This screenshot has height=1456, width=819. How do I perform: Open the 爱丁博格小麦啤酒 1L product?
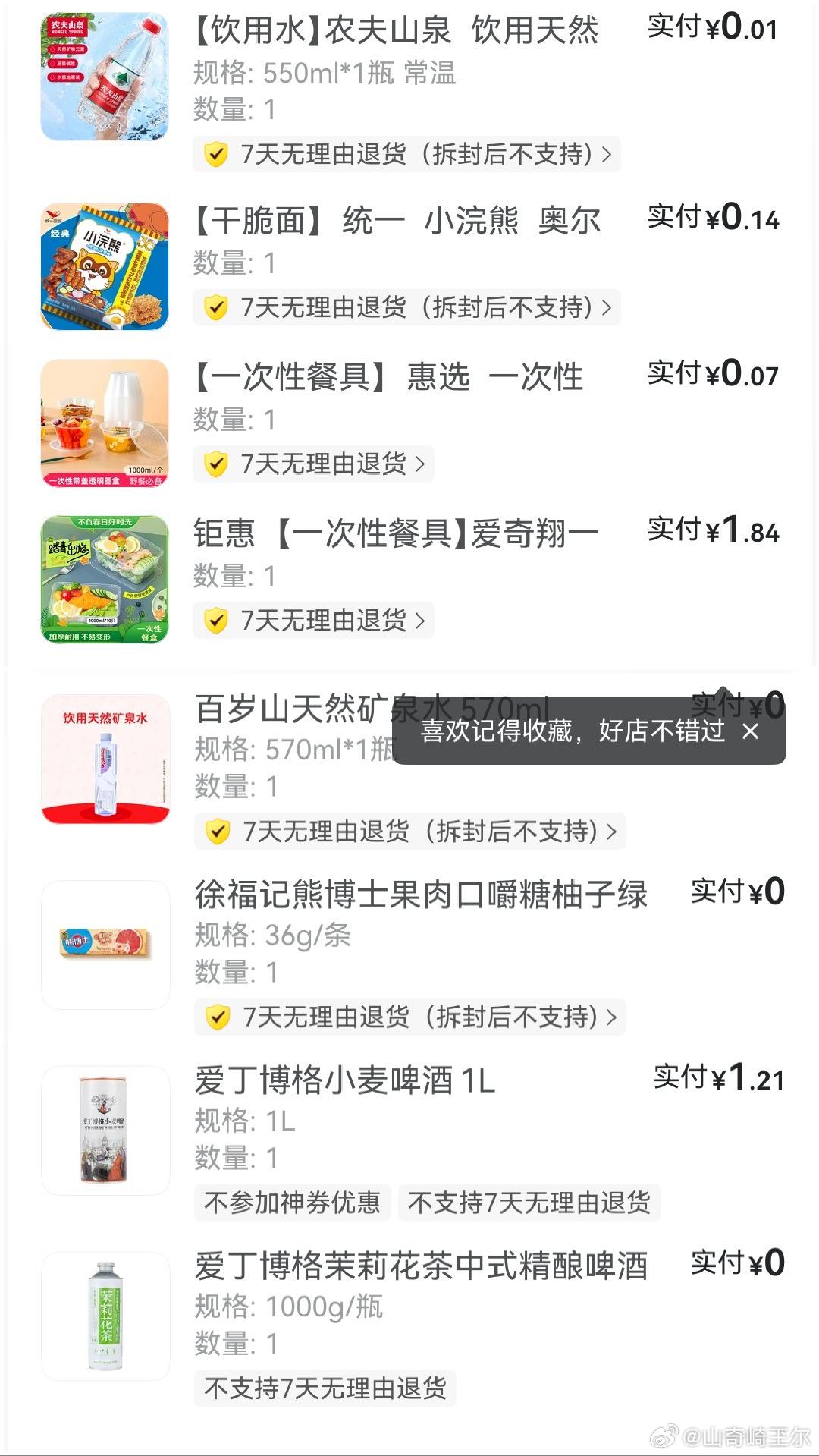(345, 1081)
